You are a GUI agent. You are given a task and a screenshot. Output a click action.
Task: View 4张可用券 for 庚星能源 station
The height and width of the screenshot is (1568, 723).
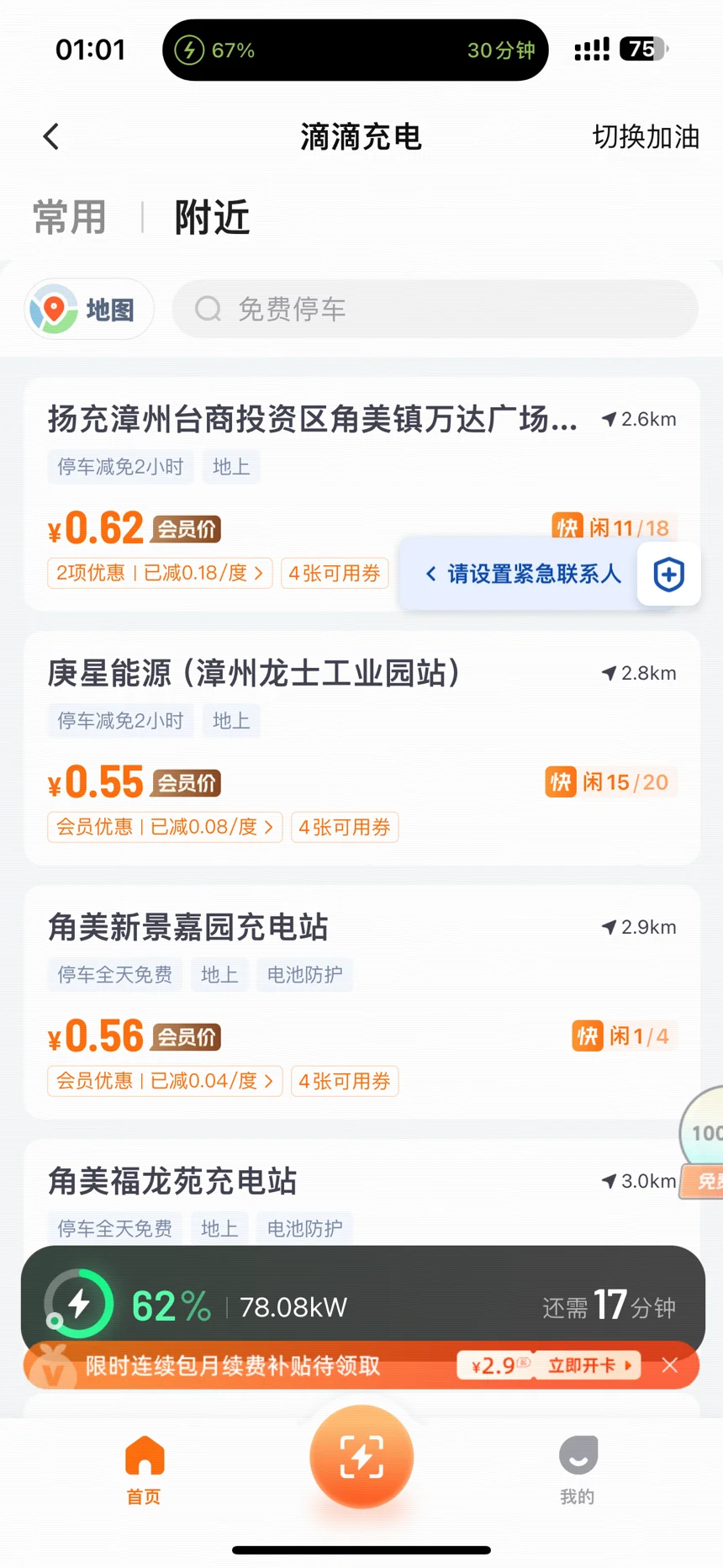[x=345, y=827]
